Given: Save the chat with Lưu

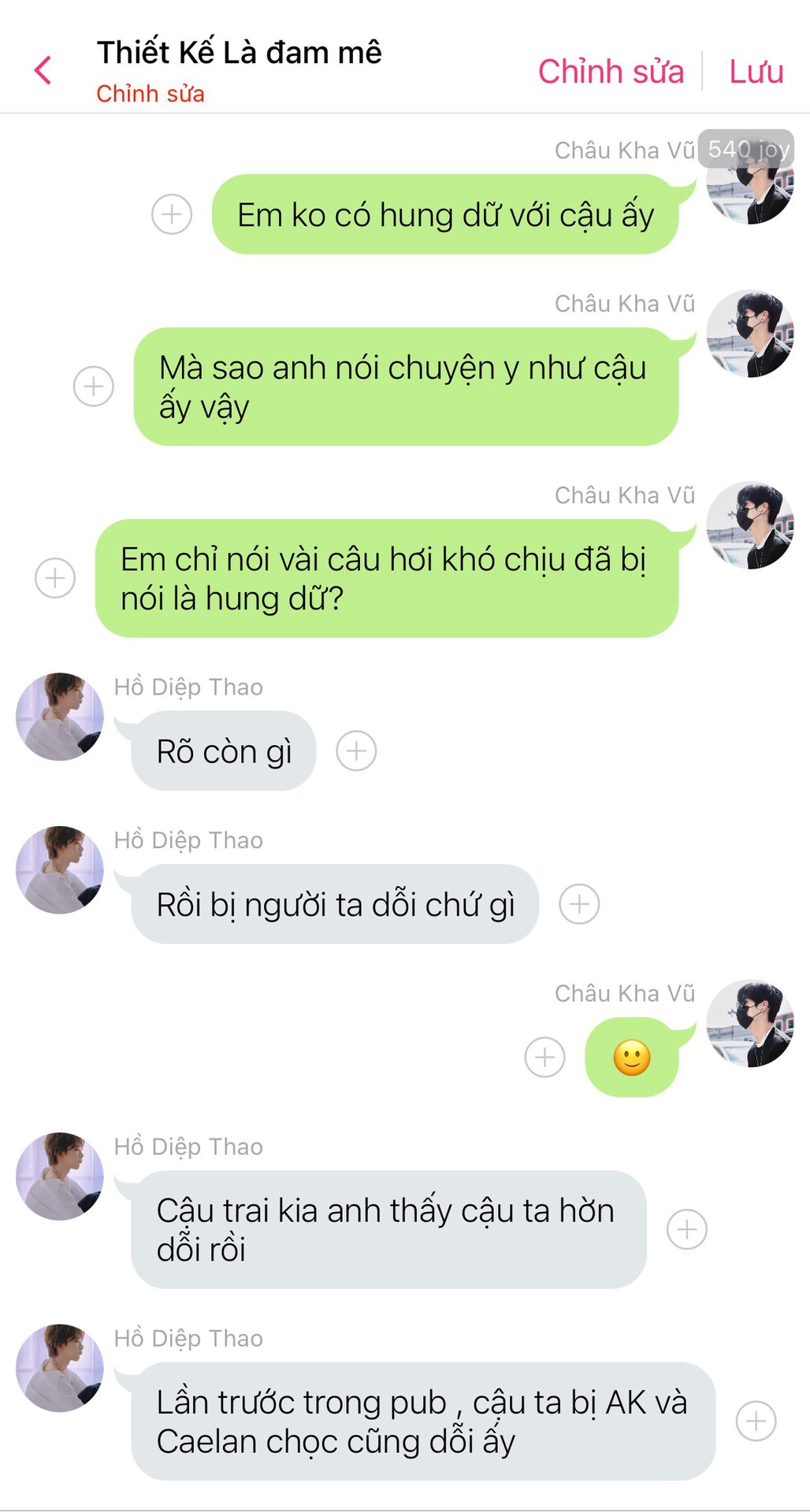Looking at the screenshot, I should pyautogui.click(x=756, y=72).
